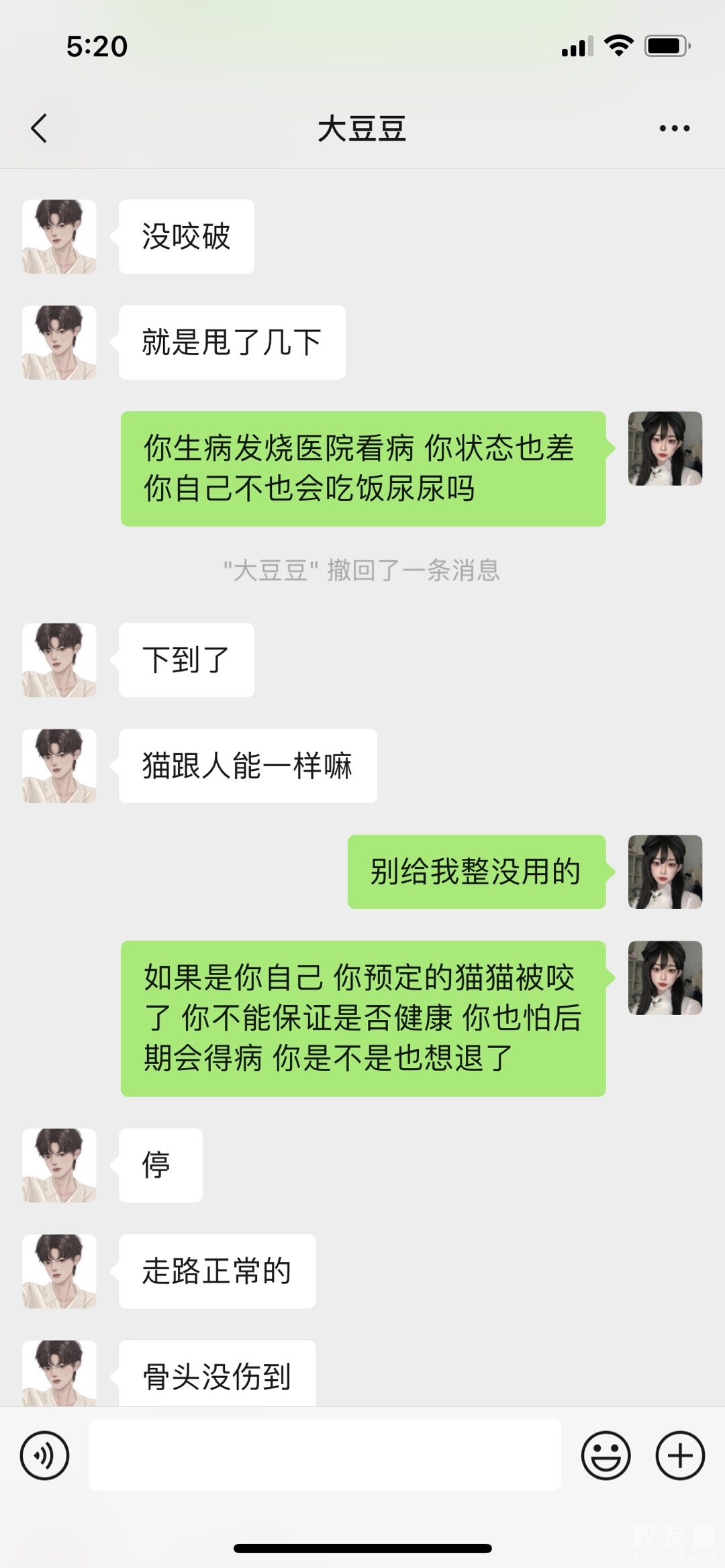Open the plus attachment menu

[679, 1455]
